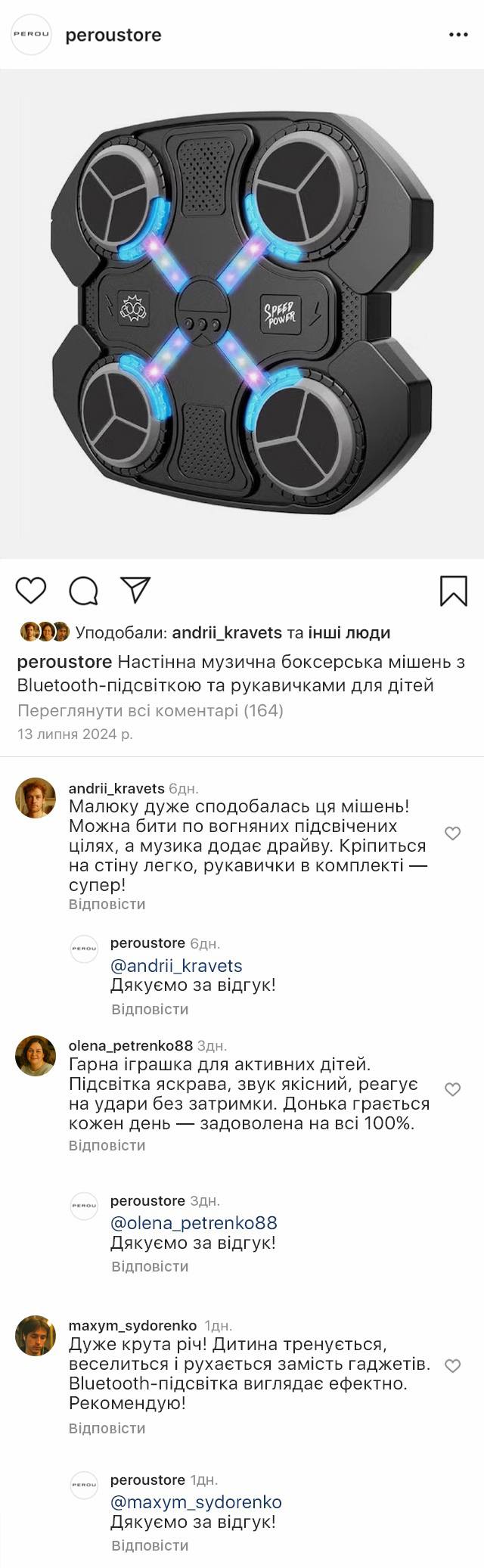The height and width of the screenshot is (1568, 484).
Task: Reply to andrii_kravets' comment
Action: pos(107,904)
